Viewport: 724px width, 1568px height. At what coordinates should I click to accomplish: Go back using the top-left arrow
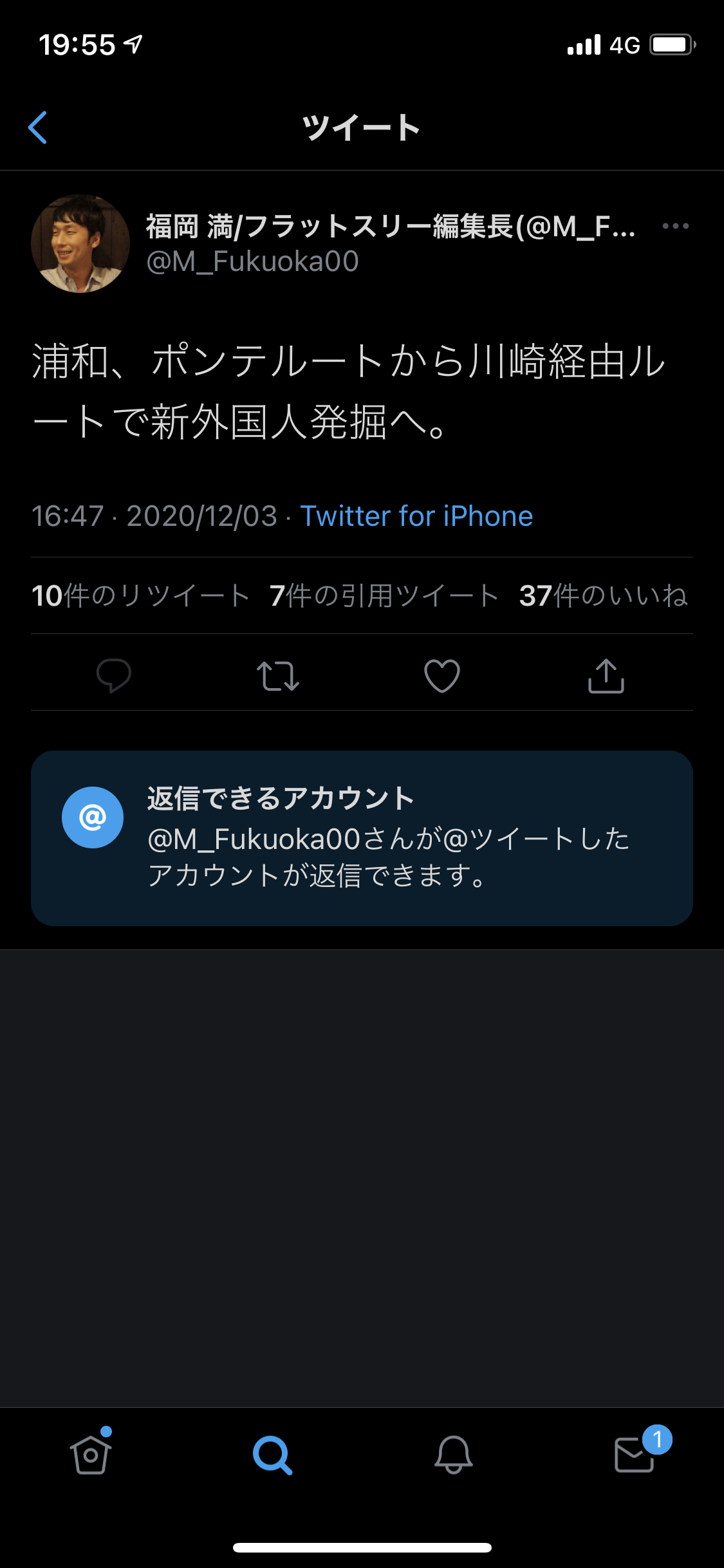38,127
